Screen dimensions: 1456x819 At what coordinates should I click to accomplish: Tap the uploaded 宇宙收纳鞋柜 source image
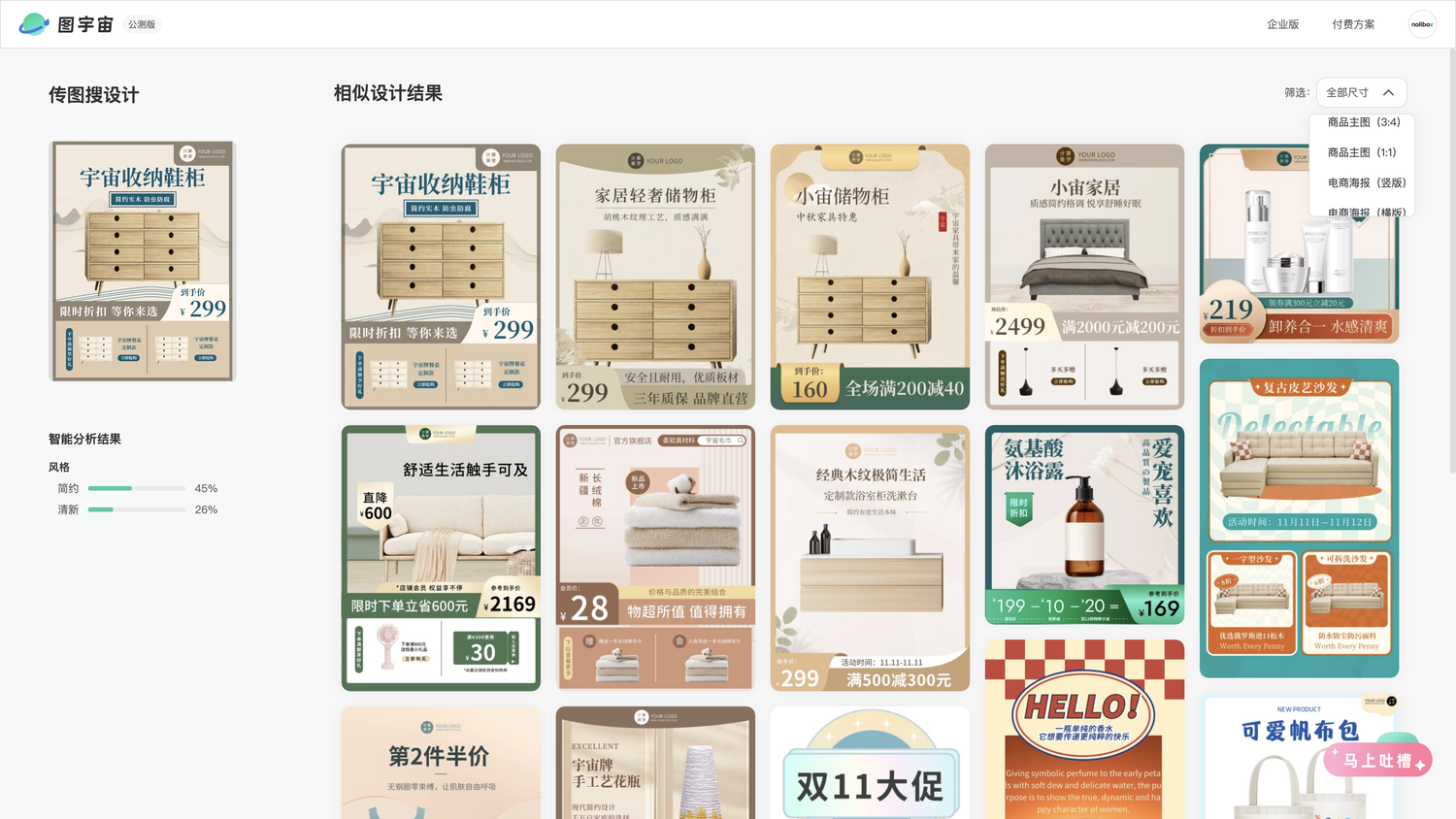click(x=143, y=260)
